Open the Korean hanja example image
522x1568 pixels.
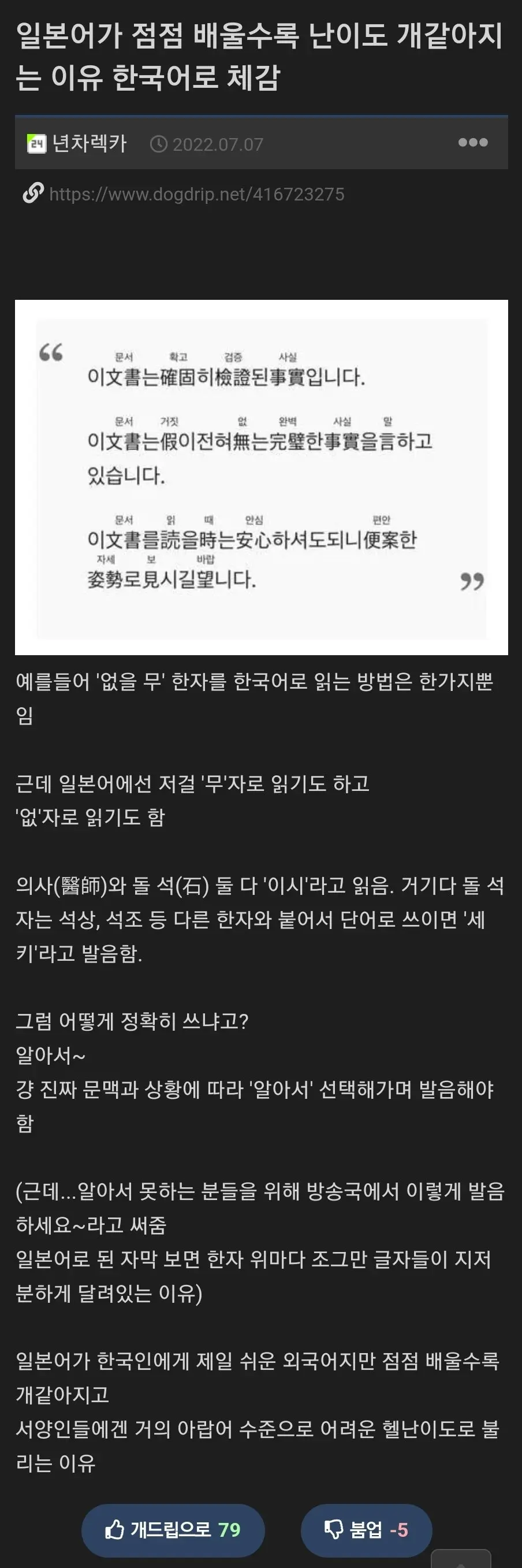pos(261,477)
